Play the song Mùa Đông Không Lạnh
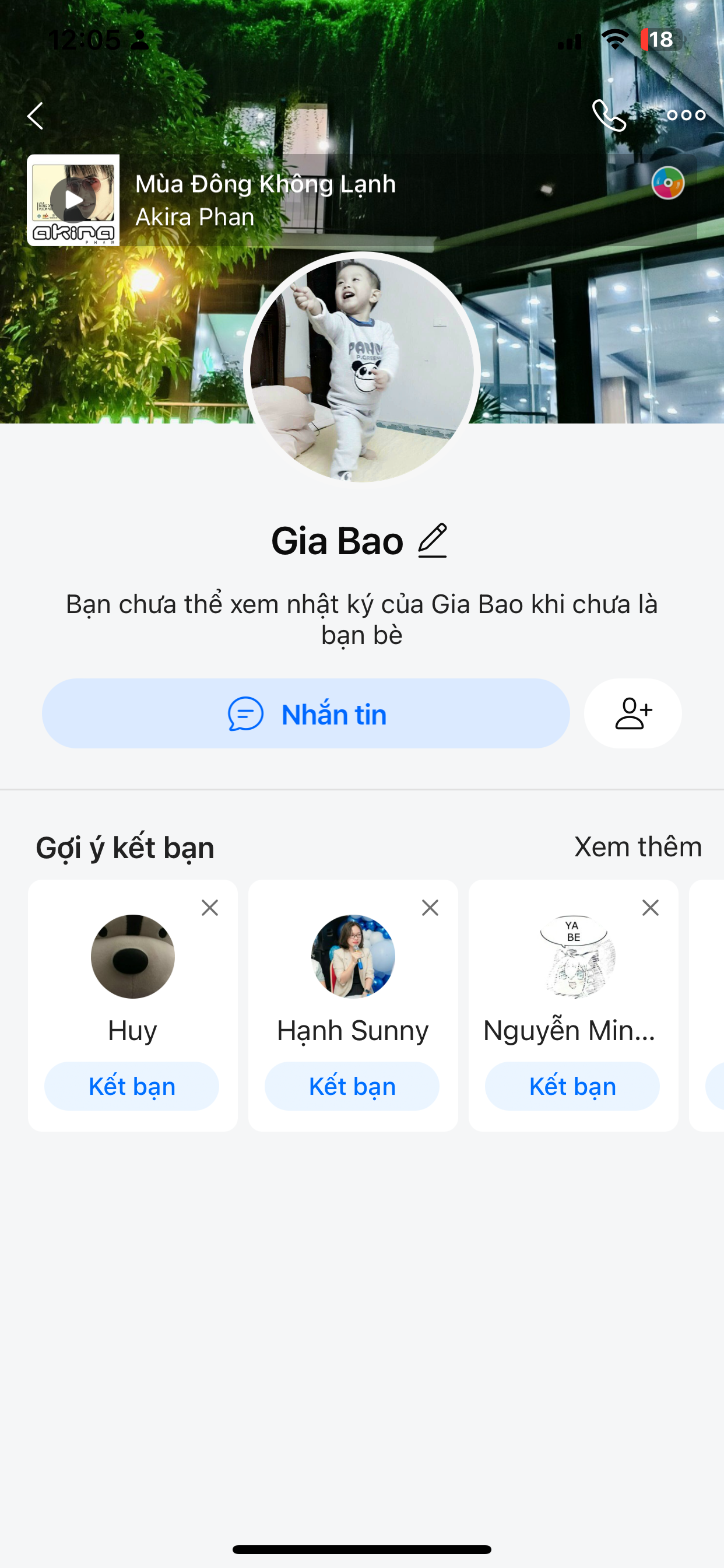 pos(73,200)
